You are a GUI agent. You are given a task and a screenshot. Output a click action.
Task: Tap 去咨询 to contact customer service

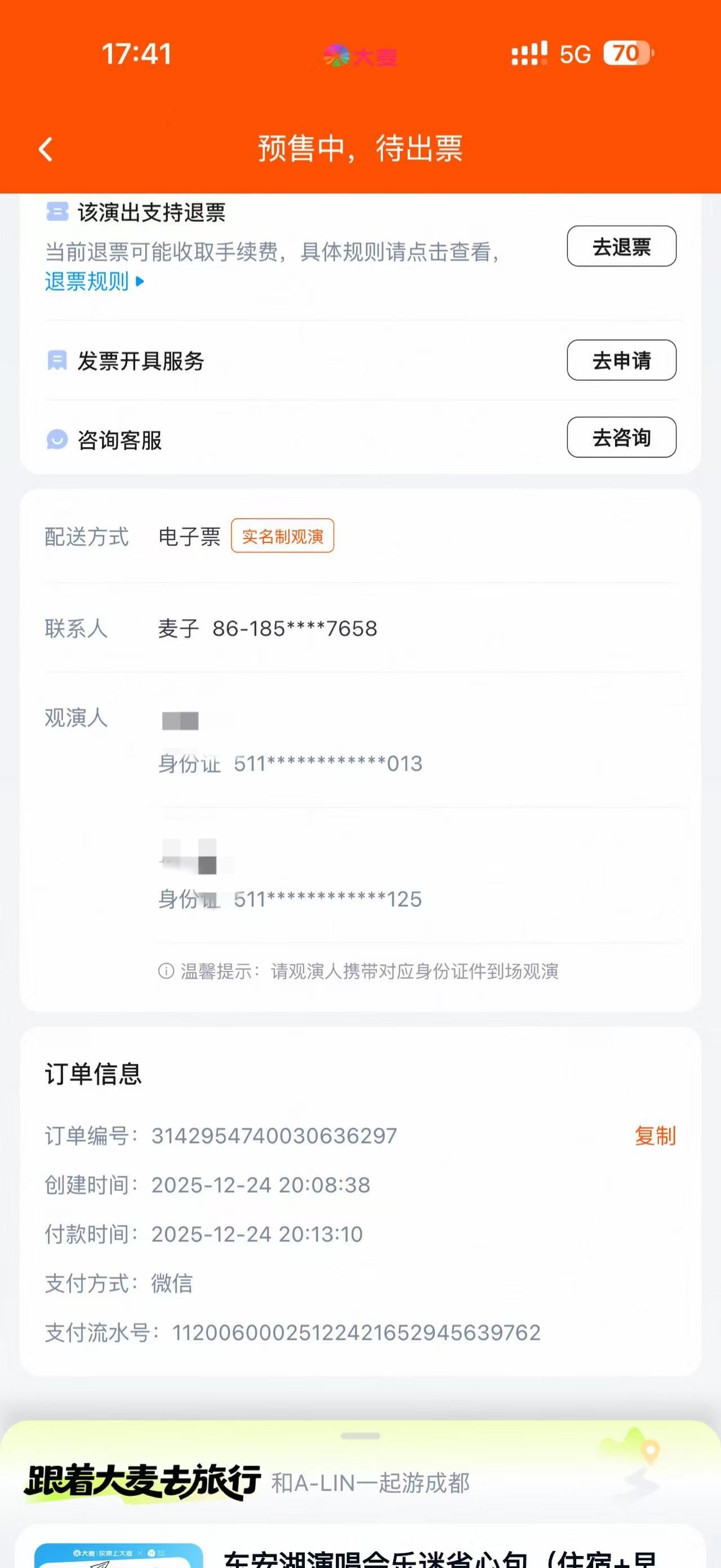click(x=621, y=438)
